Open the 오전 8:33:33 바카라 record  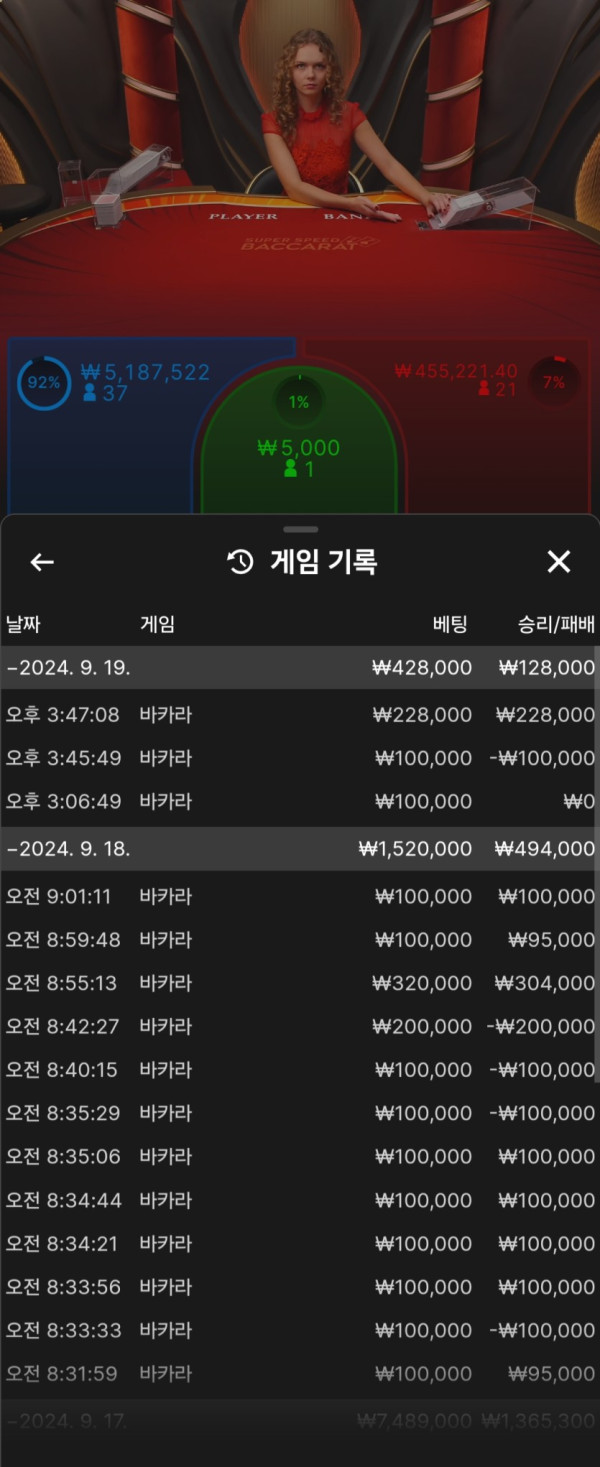click(x=300, y=1330)
